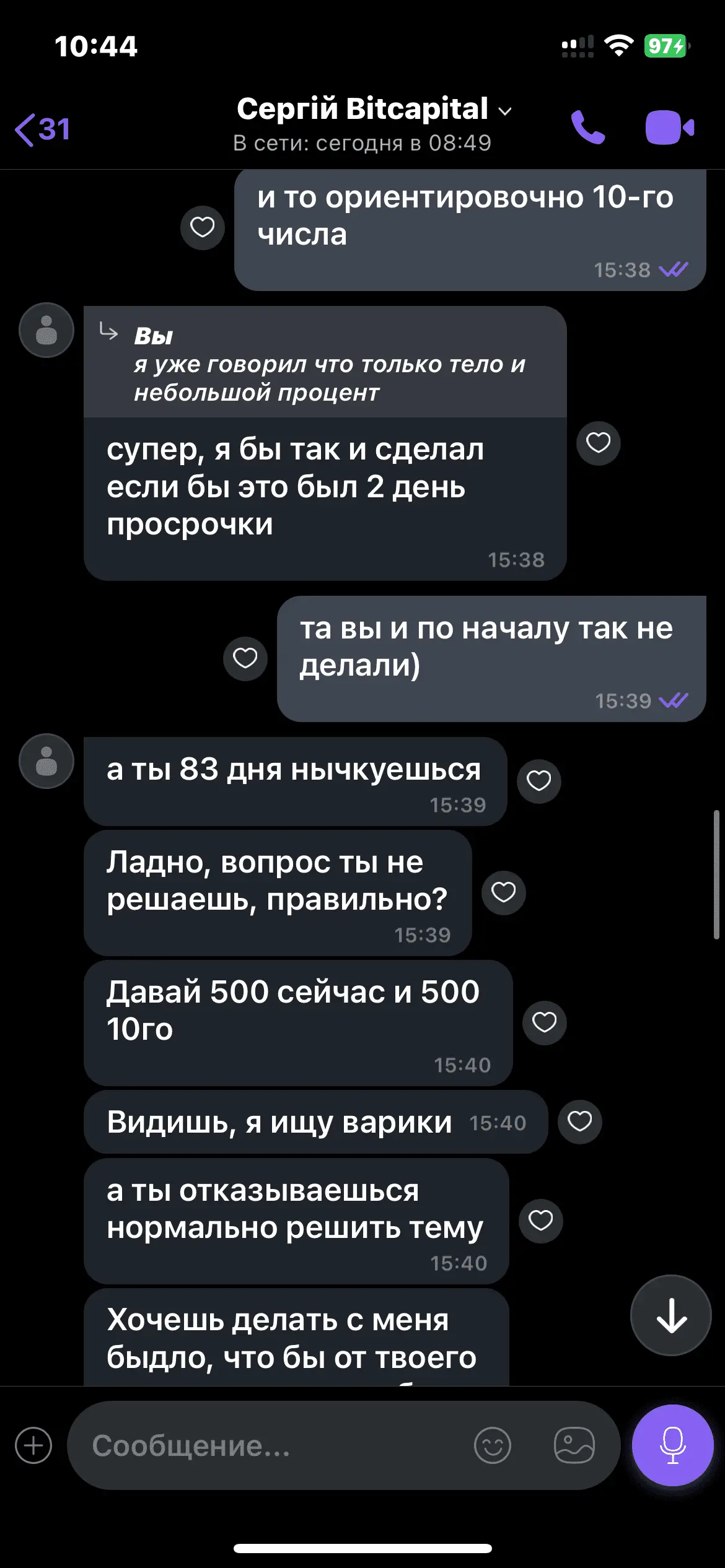The height and width of the screenshot is (1568, 725).
Task: Open the plus attachment menu
Action: 33,1445
